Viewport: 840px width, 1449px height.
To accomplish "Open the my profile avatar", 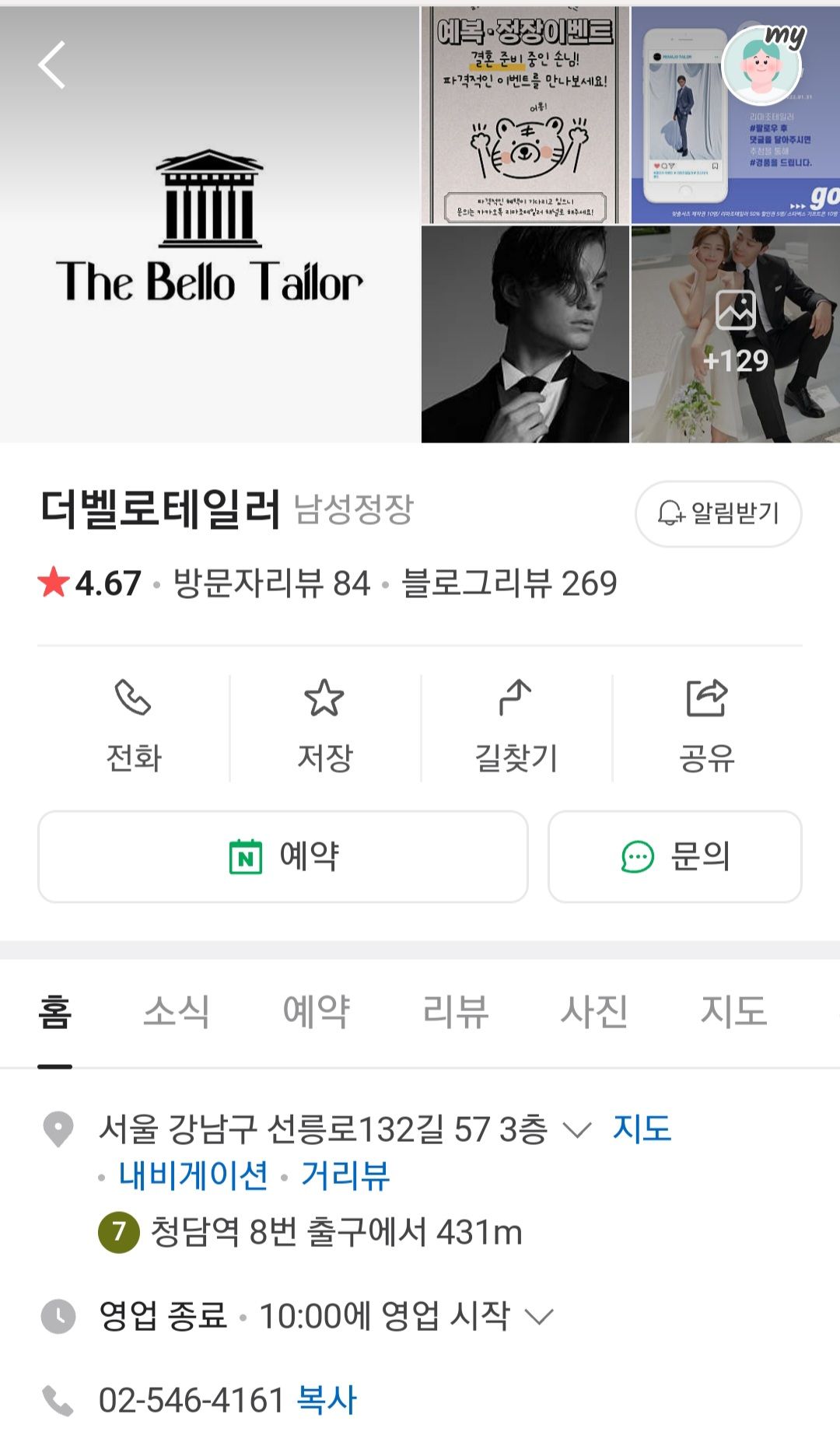I will click(x=761, y=66).
